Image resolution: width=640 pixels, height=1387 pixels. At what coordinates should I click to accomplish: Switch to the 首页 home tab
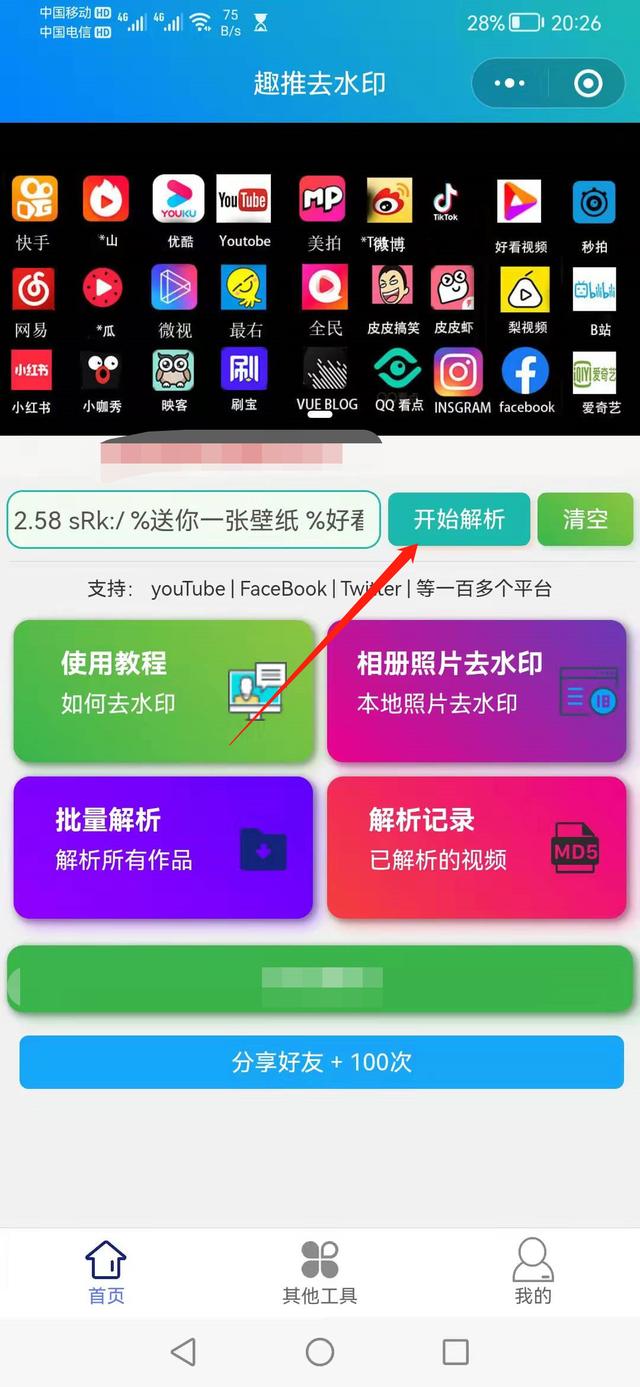[x=107, y=1271]
